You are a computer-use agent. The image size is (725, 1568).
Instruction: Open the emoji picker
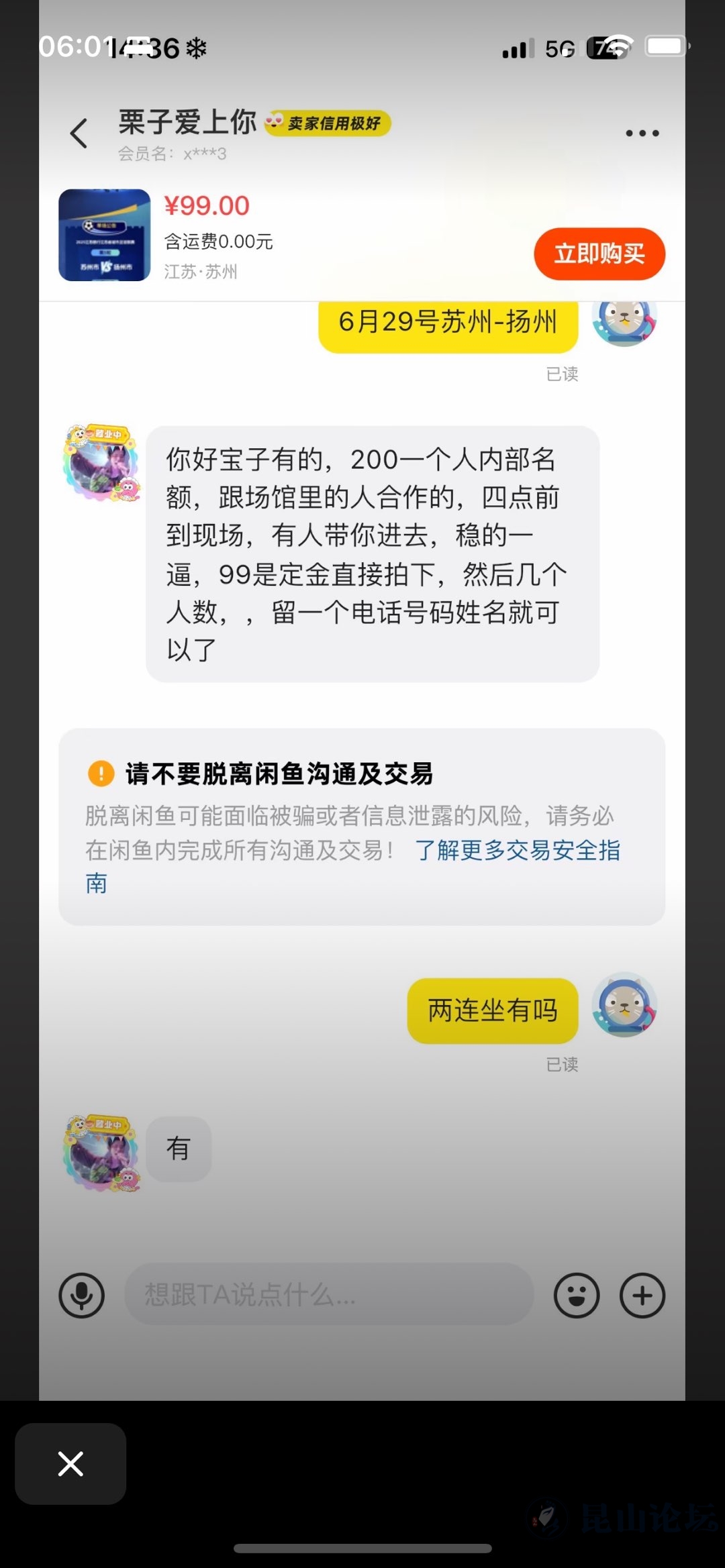pyautogui.click(x=576, y=1295)
